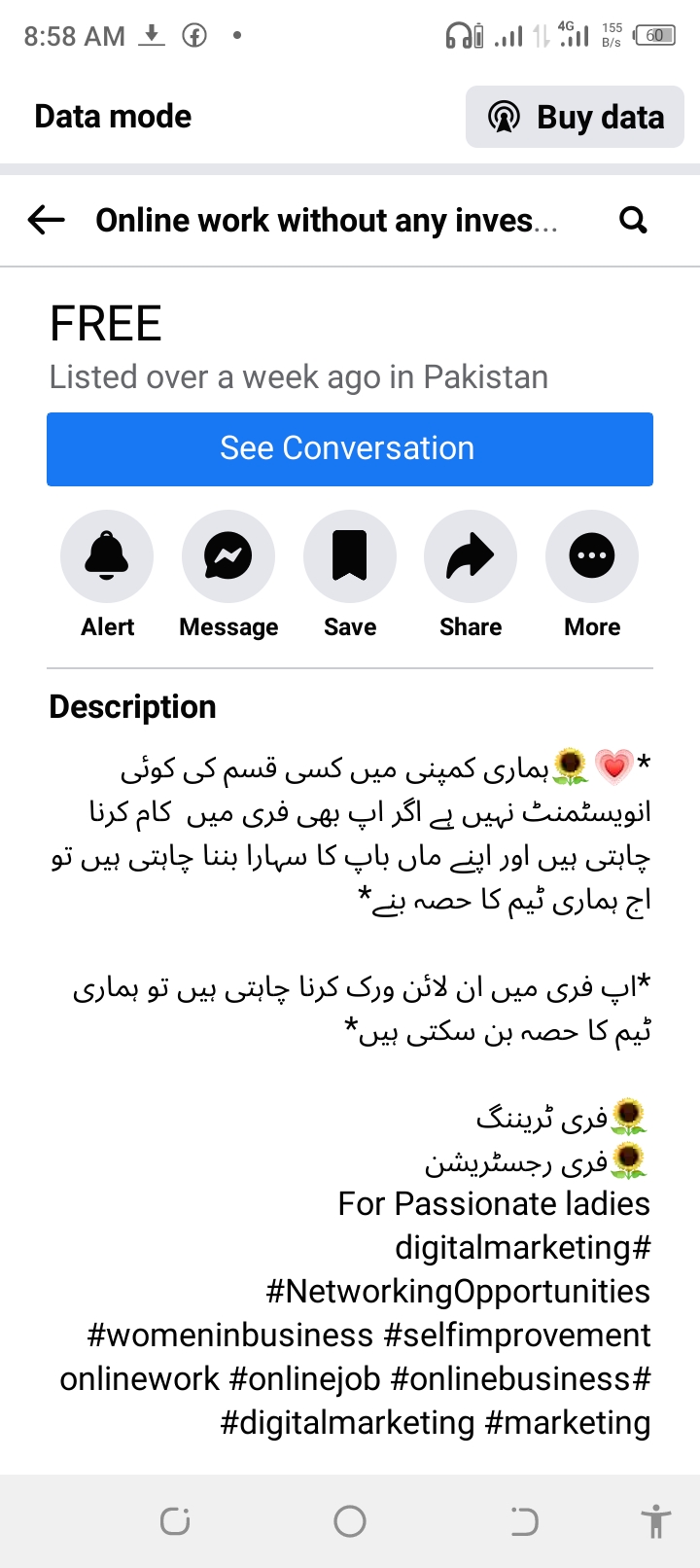This screenshot has width=700, height=1568.
Task: Share this listing
Action: 471,557
